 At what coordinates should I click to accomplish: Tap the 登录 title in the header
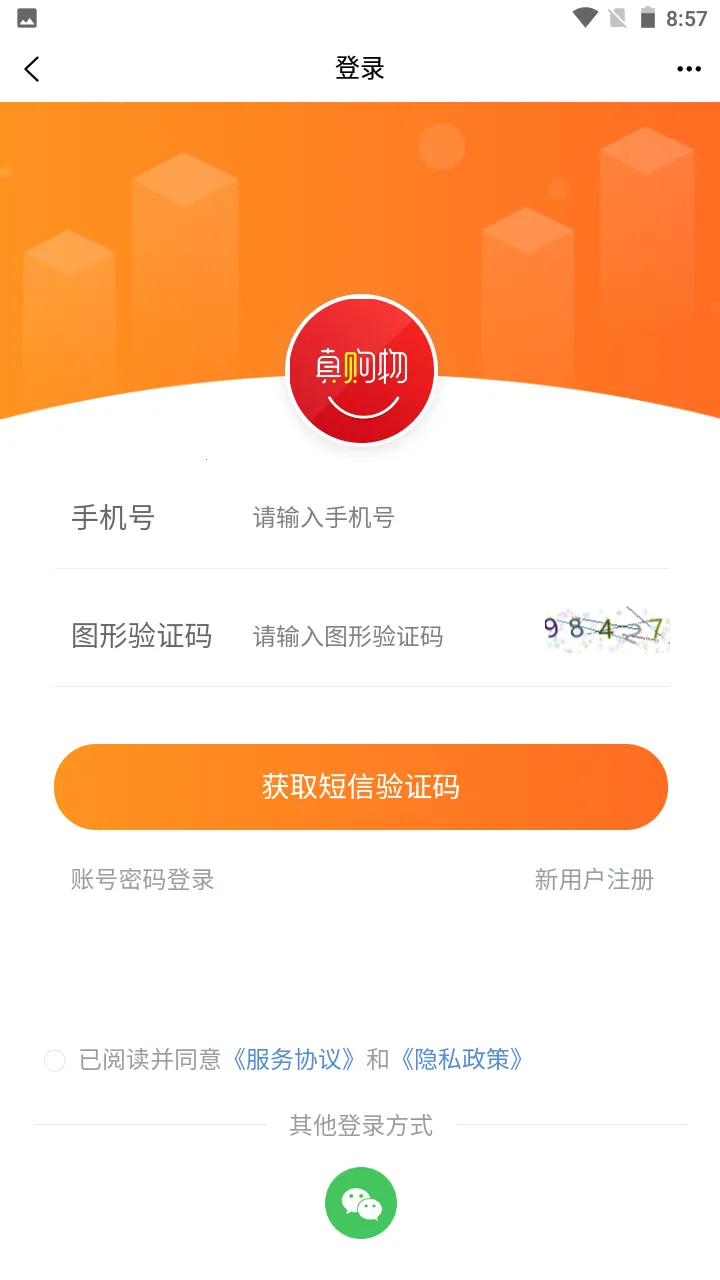(360, 68)
